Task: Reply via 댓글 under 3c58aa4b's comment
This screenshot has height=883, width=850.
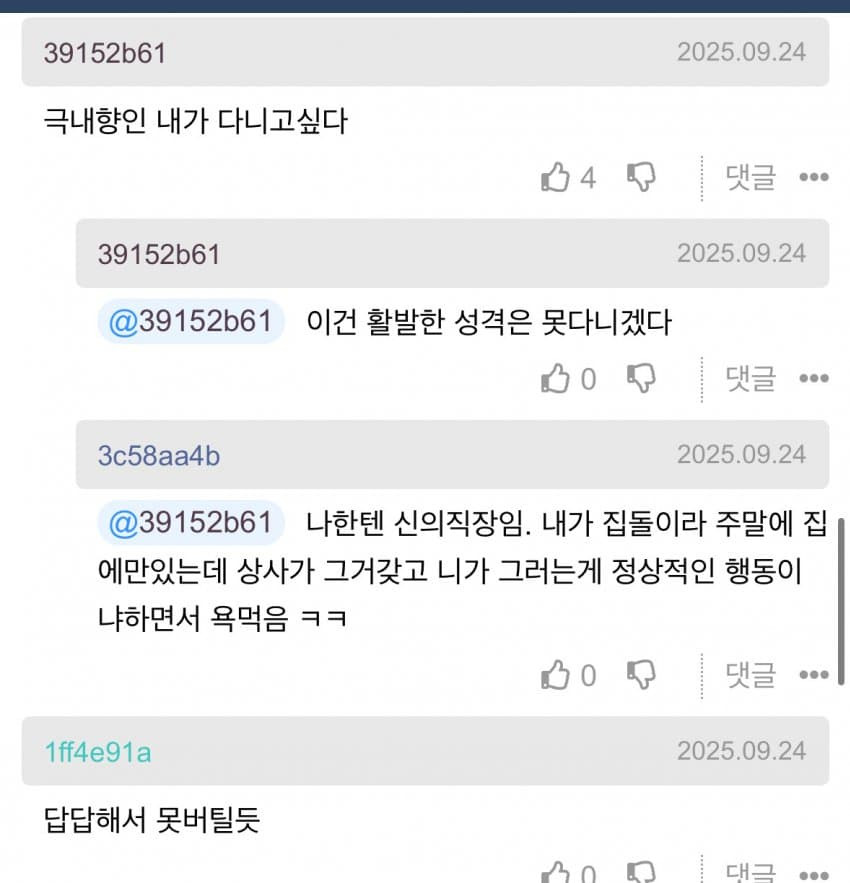Action: pyautogui.click(x=750, y=676)
